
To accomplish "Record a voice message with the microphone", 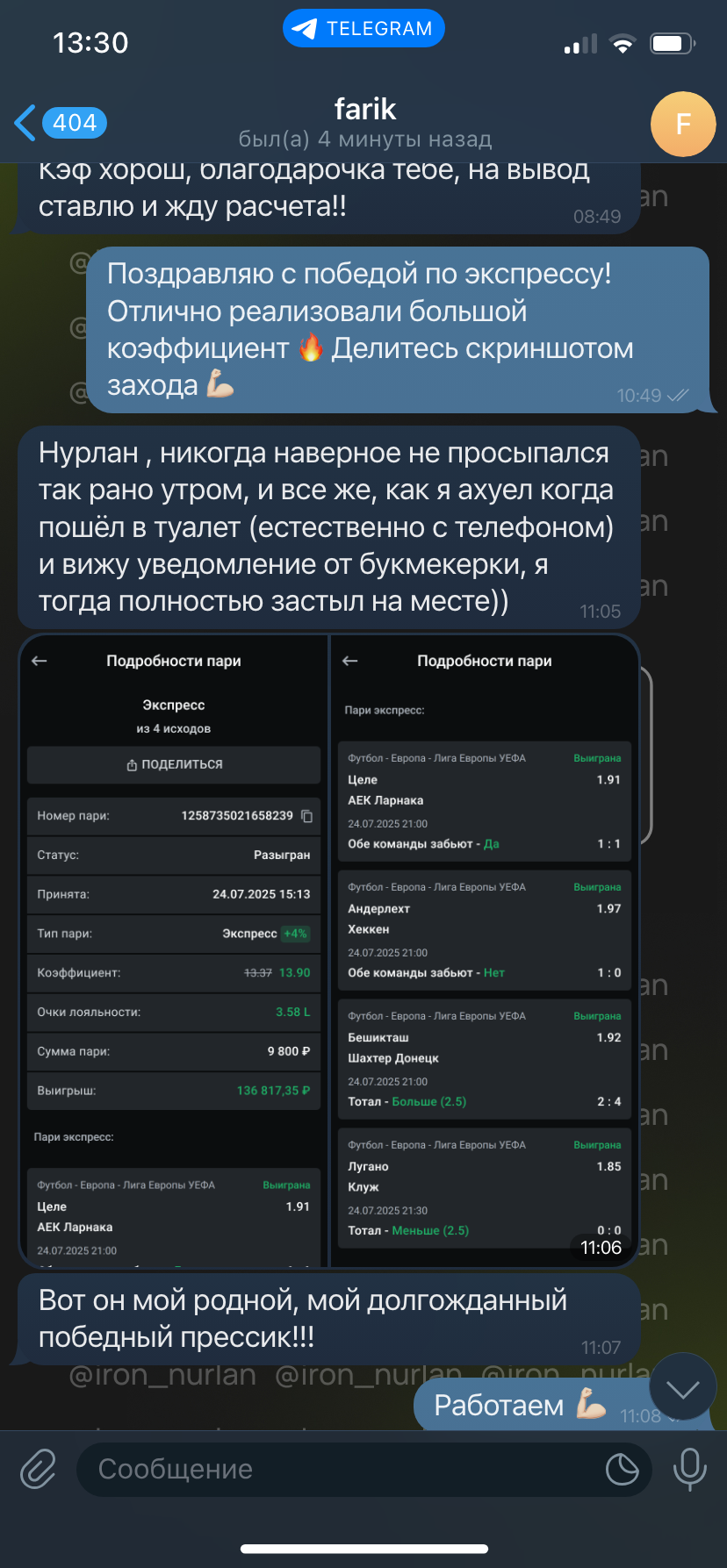I will 689,1468.
